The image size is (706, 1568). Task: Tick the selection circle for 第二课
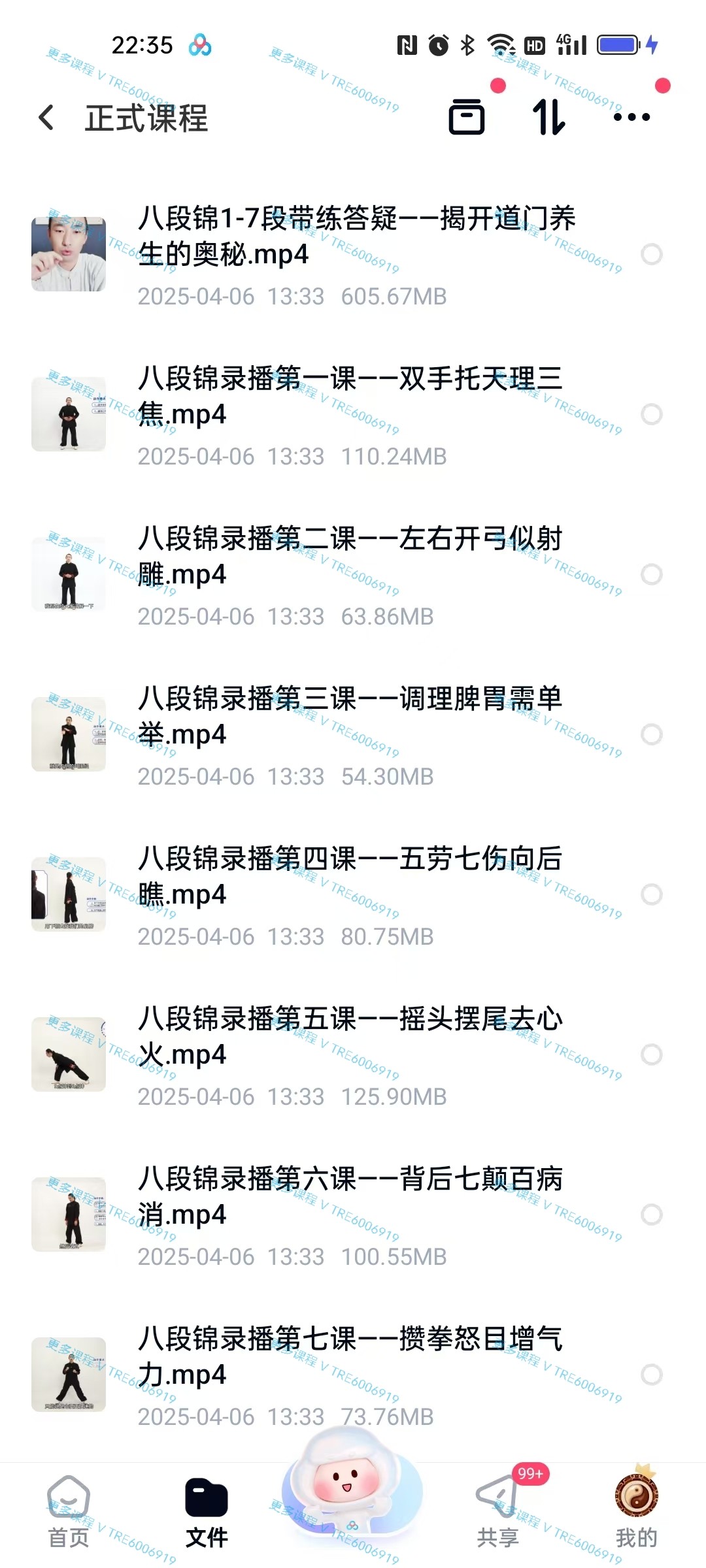coord(651,574)
